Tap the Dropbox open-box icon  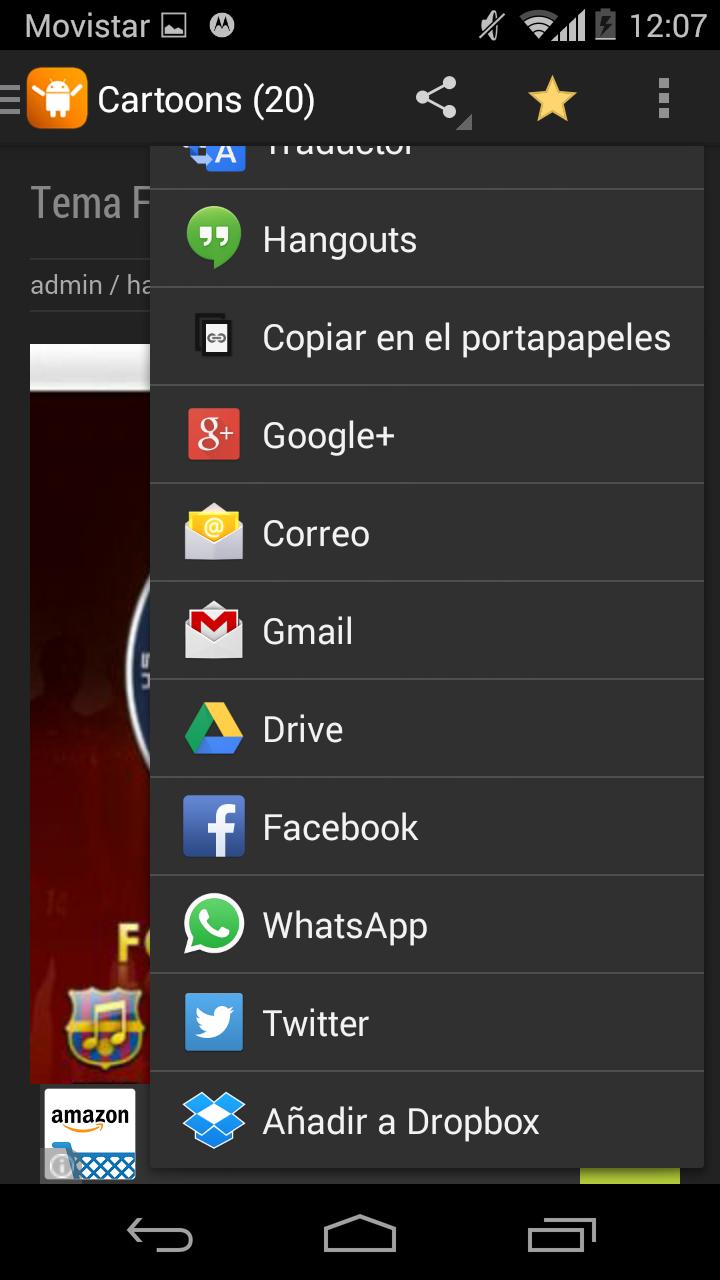coord(212,1119)
